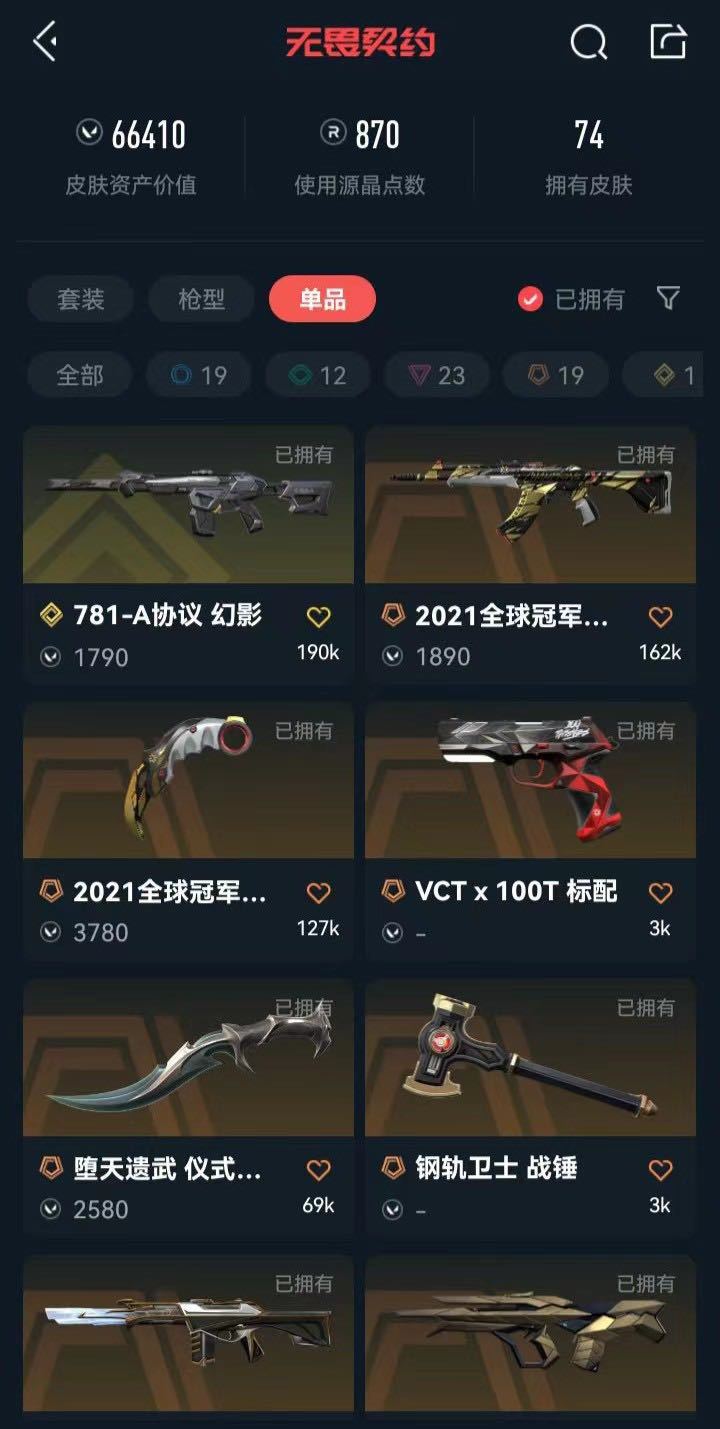720x1429 pixels.
Task: Favorite the 堕天遗武 仪式 skin
Action: click(318, 1170)
